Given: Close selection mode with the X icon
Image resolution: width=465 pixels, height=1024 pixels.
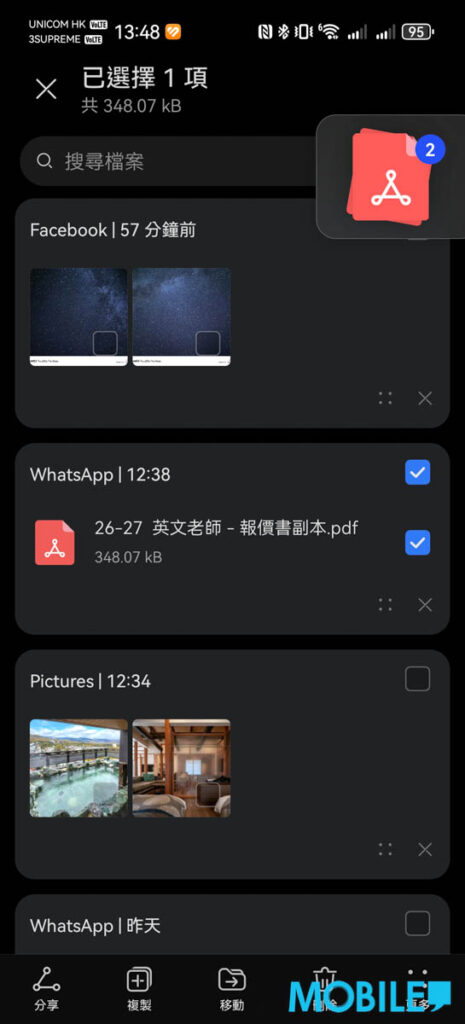Looking at the screenshot, I should point(46,89).
